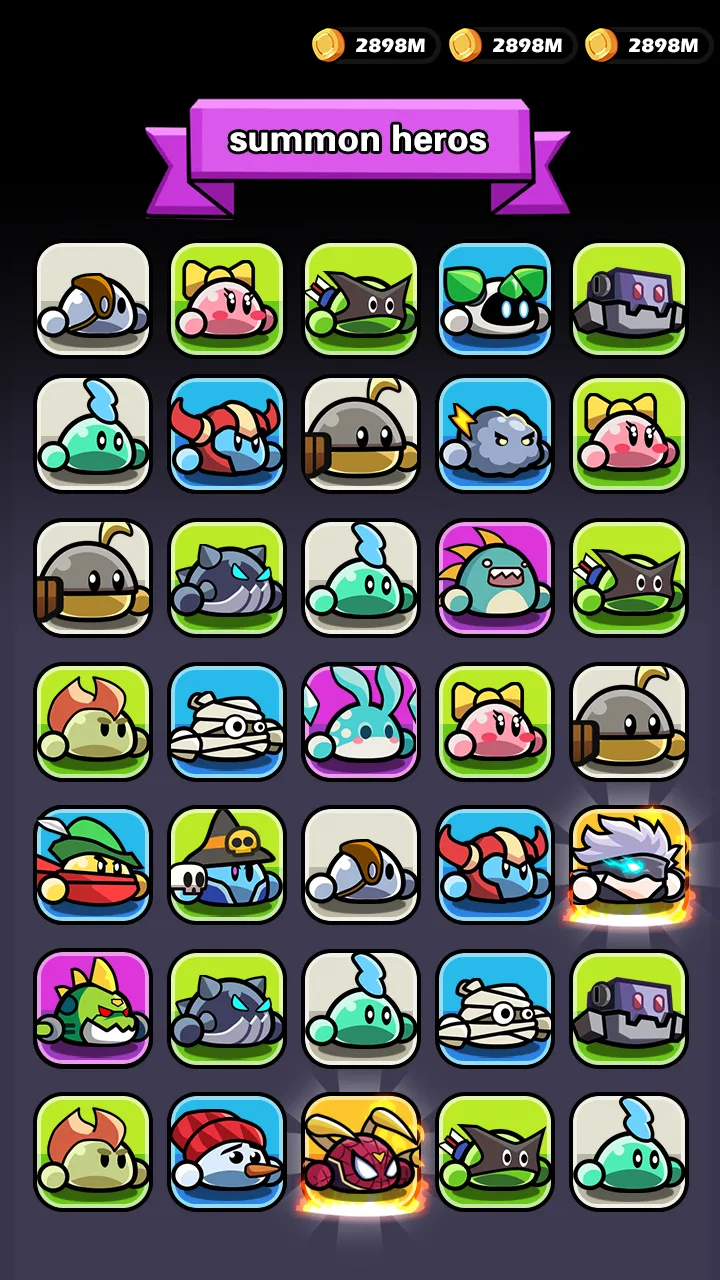The height and width of the screenshot is (1280, 720).
Task: Pick the green dragon hero holding a gun
Action: (x=93, y=1007)
